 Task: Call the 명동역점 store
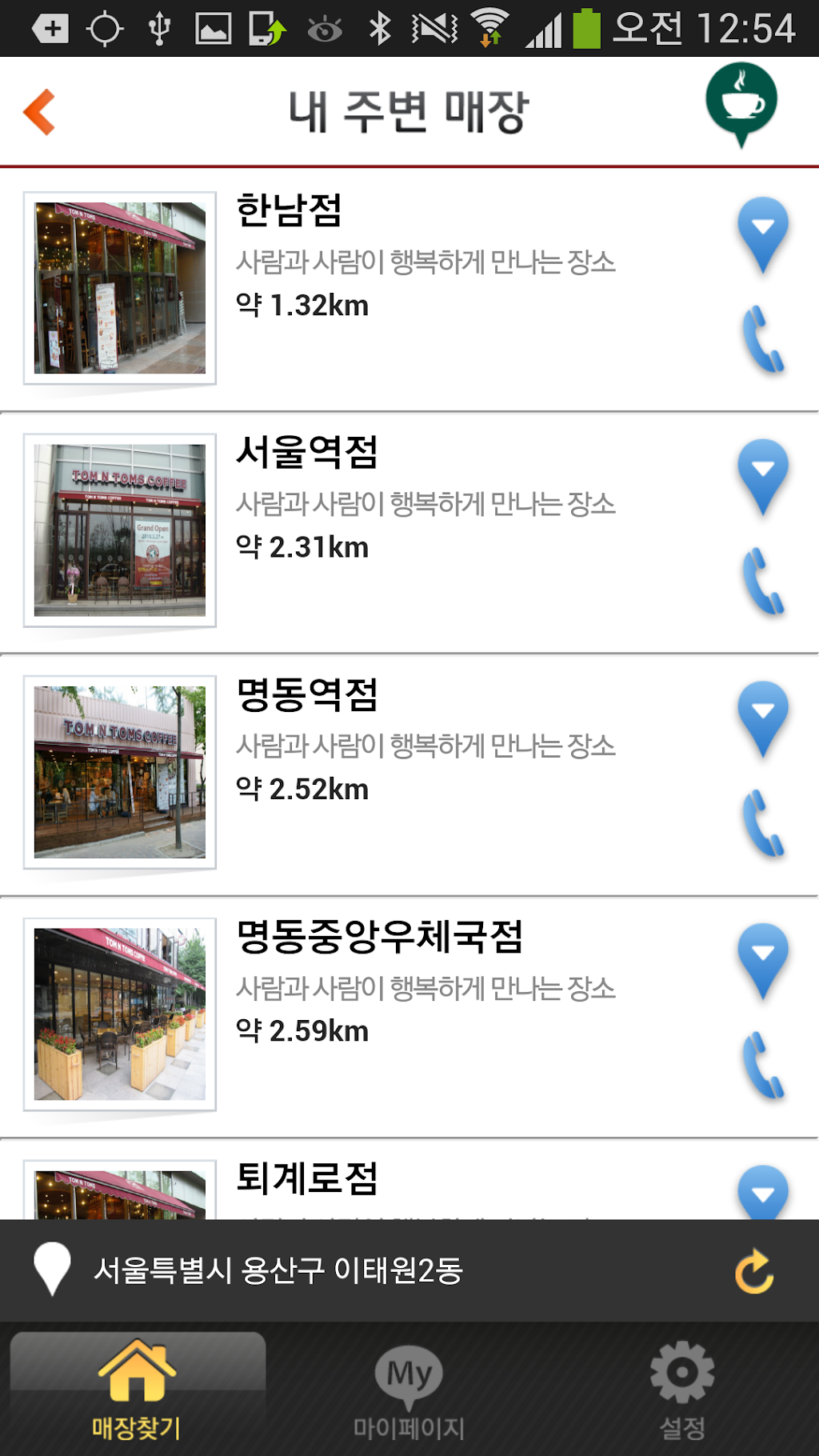point(763,823)
